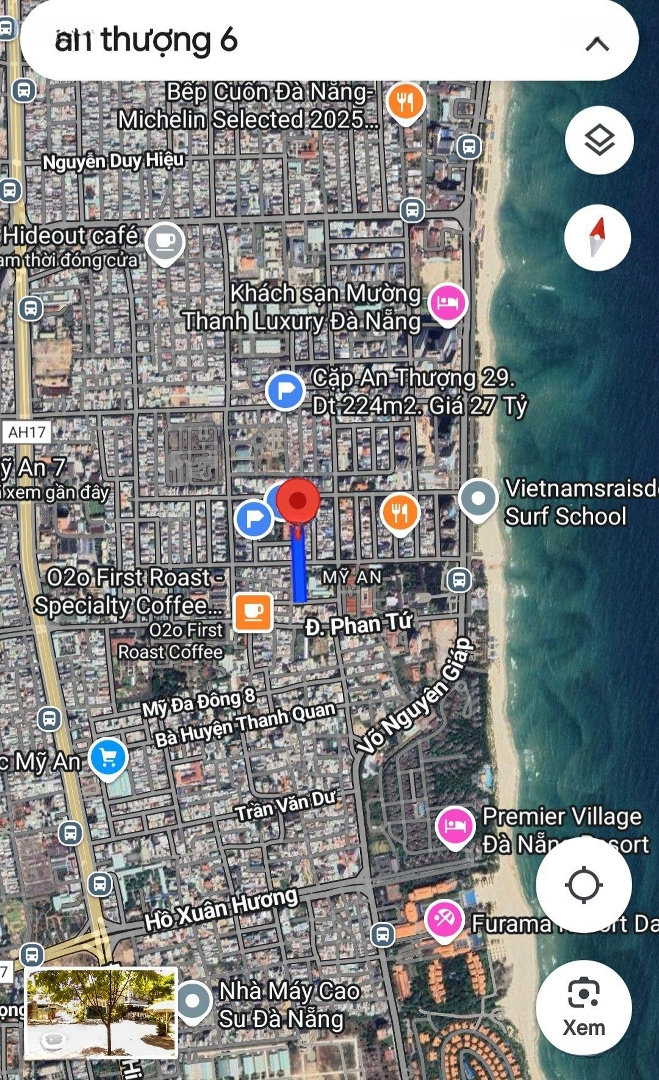Open the Street View thumbnail preview
Viewport: 659px width, 1080px height.
101,1012
